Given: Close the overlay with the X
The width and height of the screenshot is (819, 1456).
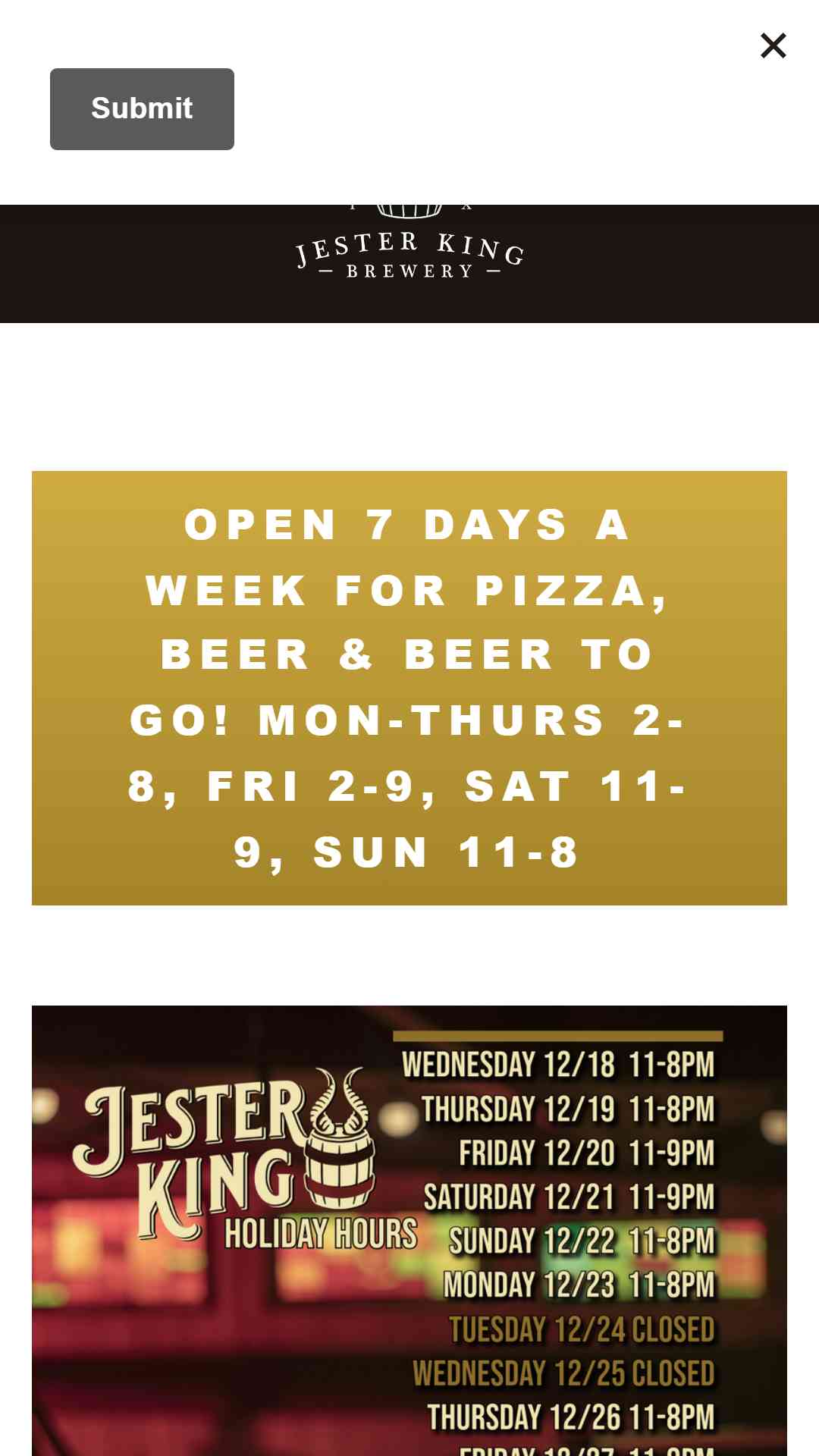Looking at the screenshot, I should tap(773, 45).
